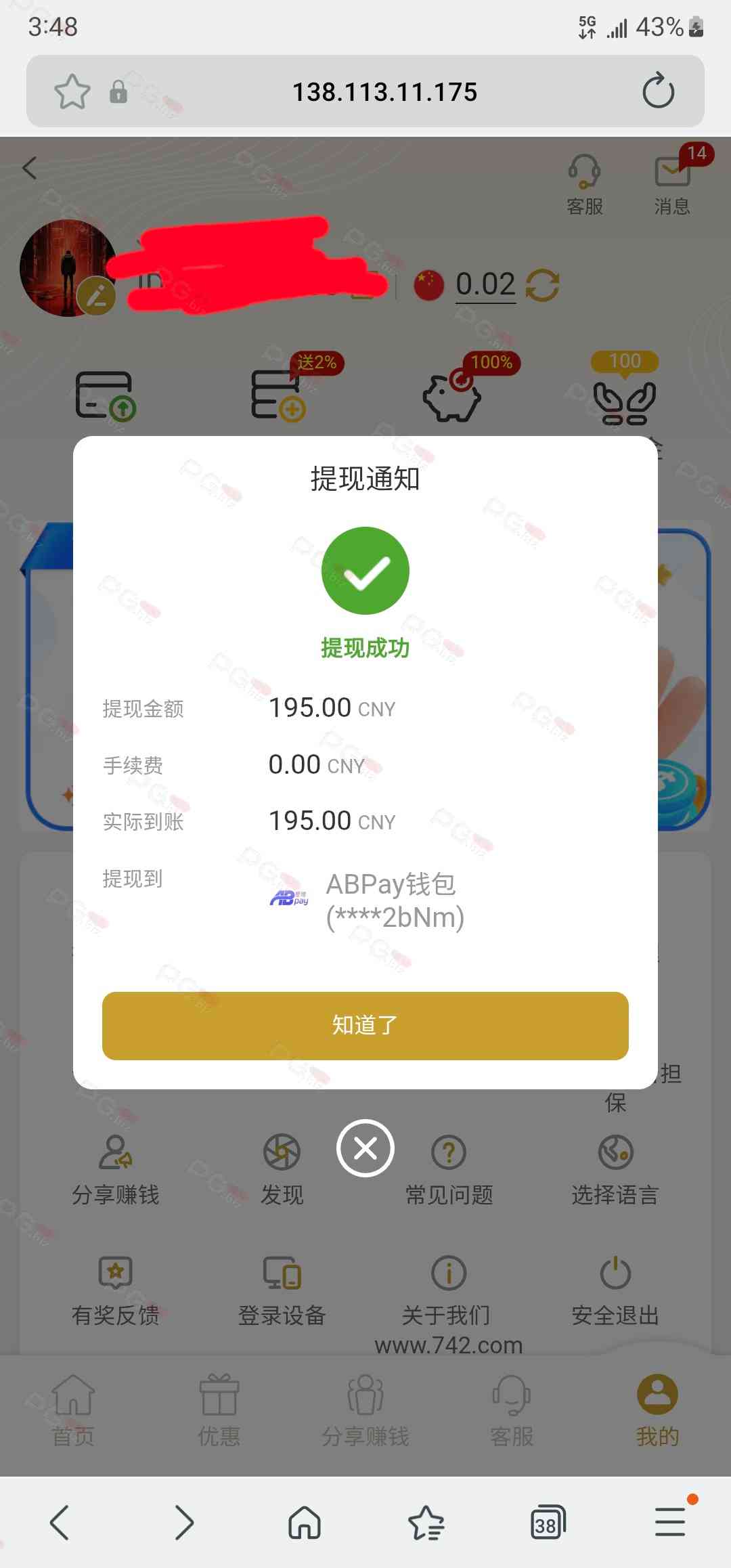Refresh the account balance
This screenshot has height=1568, width=731.
[542, 285]
